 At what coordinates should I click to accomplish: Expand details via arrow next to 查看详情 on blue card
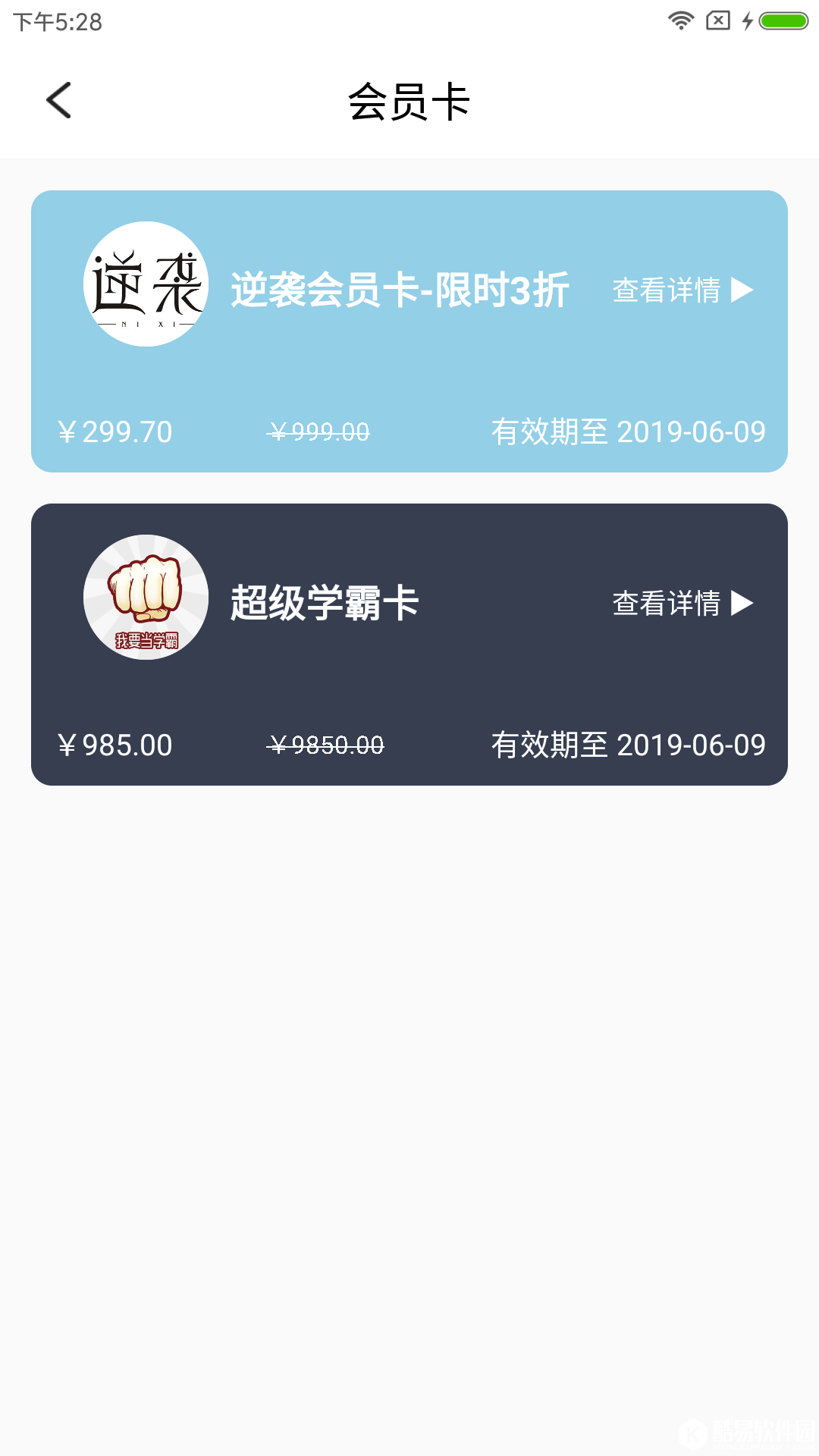(x=744, y=290)
